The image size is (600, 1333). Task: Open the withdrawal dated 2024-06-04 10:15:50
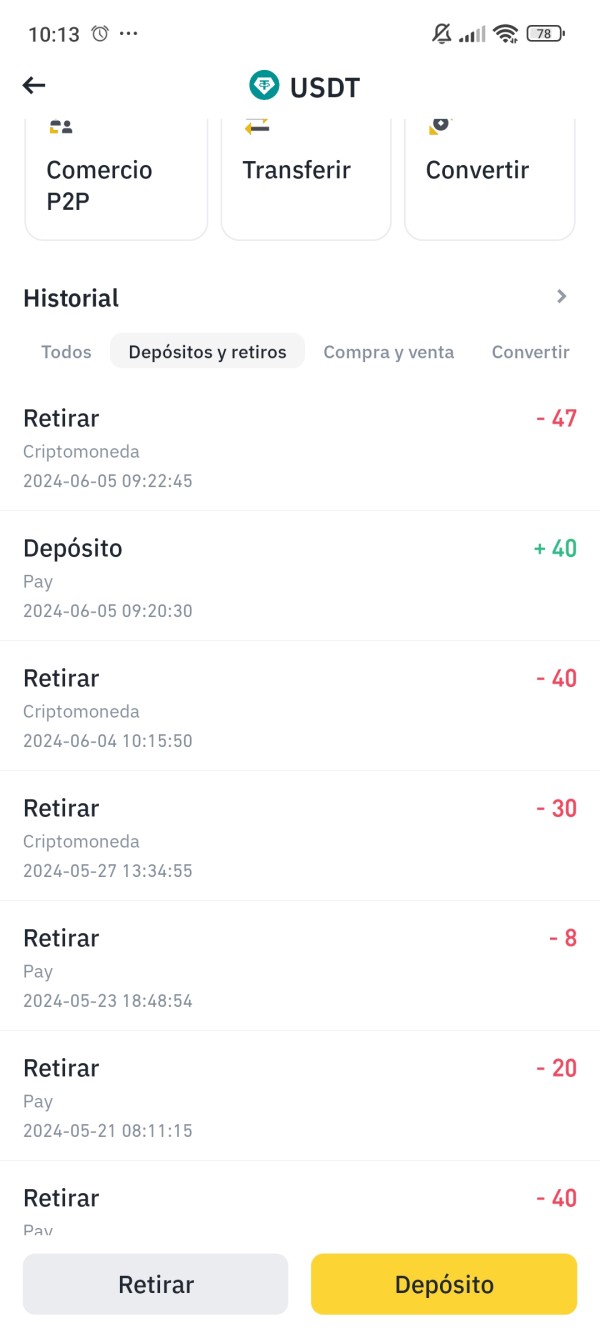click(300, 706)
